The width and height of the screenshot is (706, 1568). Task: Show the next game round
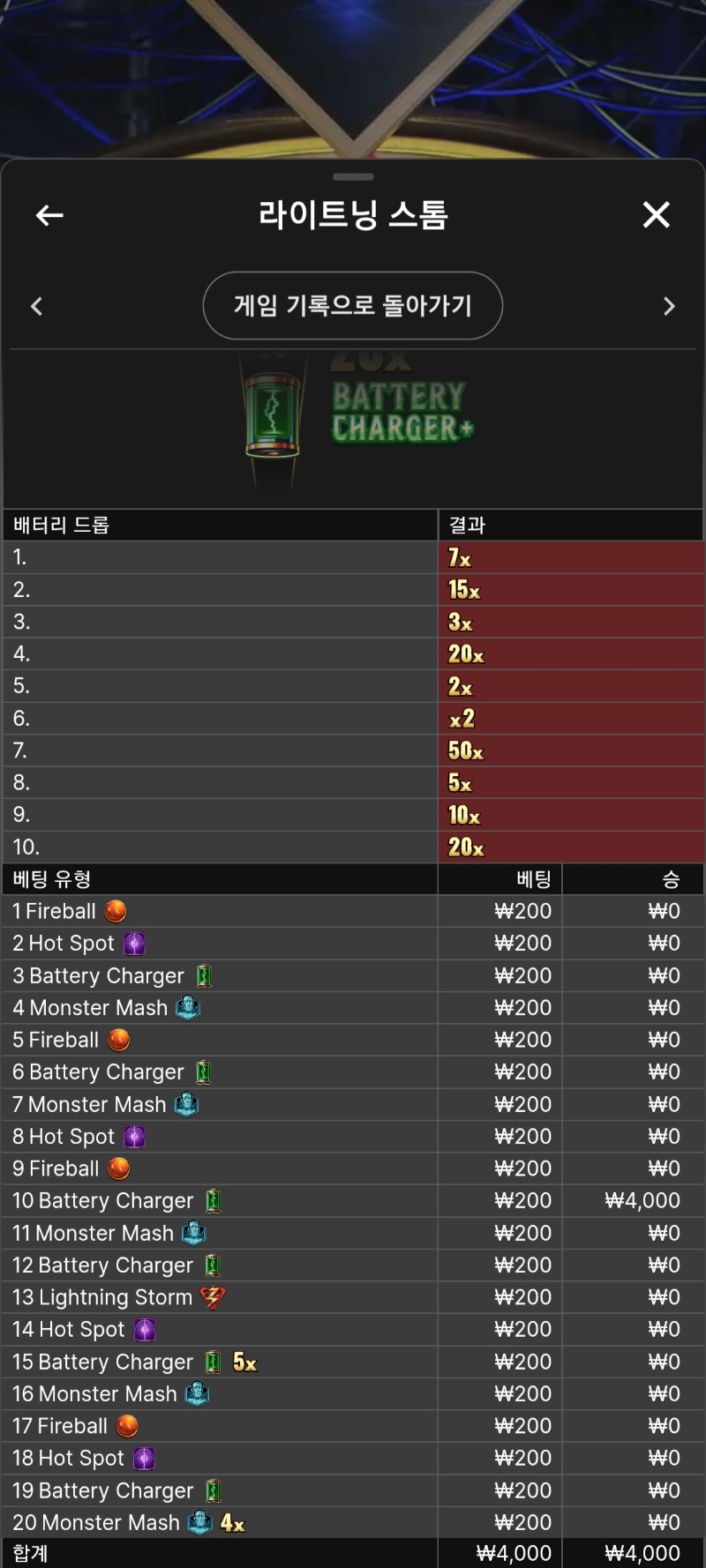click(669, 307)
